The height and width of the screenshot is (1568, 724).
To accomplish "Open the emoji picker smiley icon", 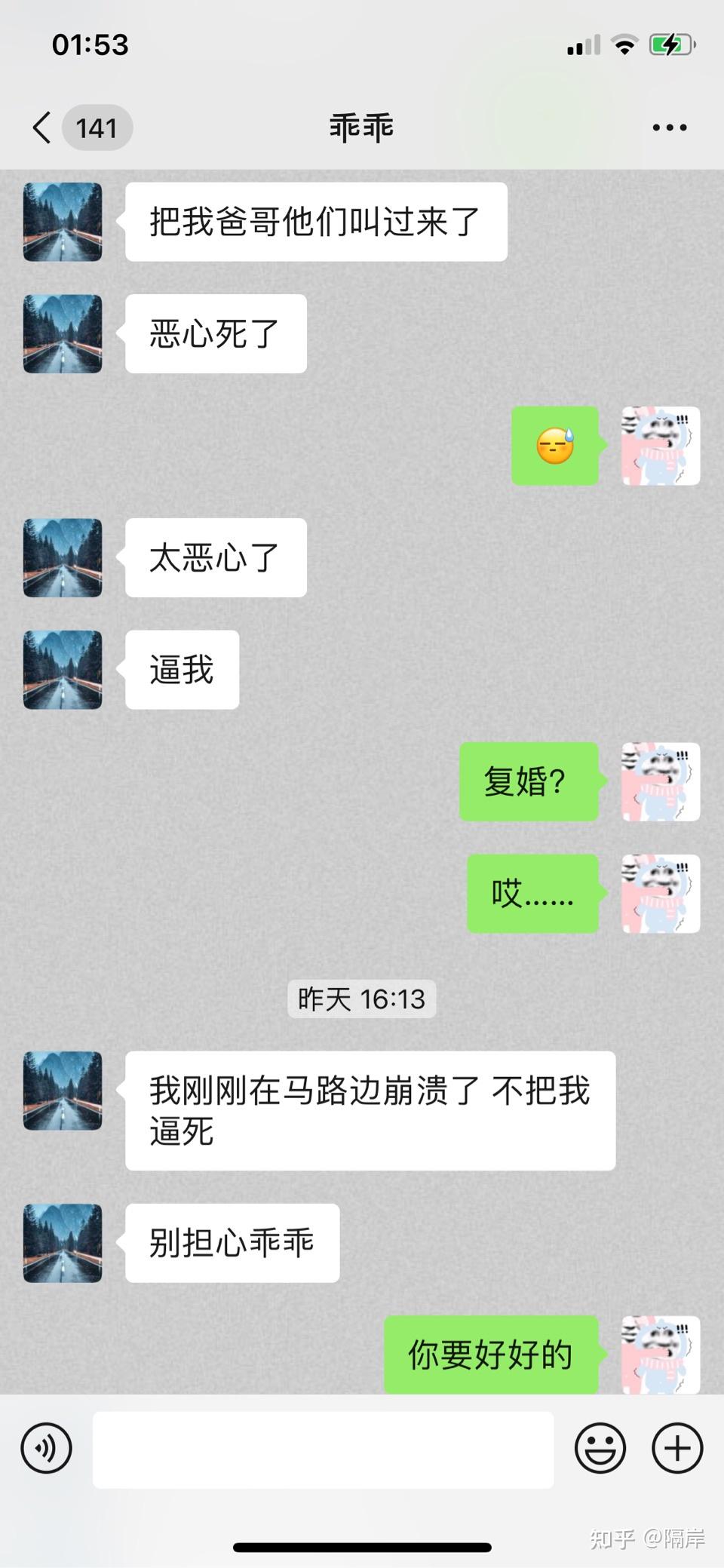I will point(600,1448).
